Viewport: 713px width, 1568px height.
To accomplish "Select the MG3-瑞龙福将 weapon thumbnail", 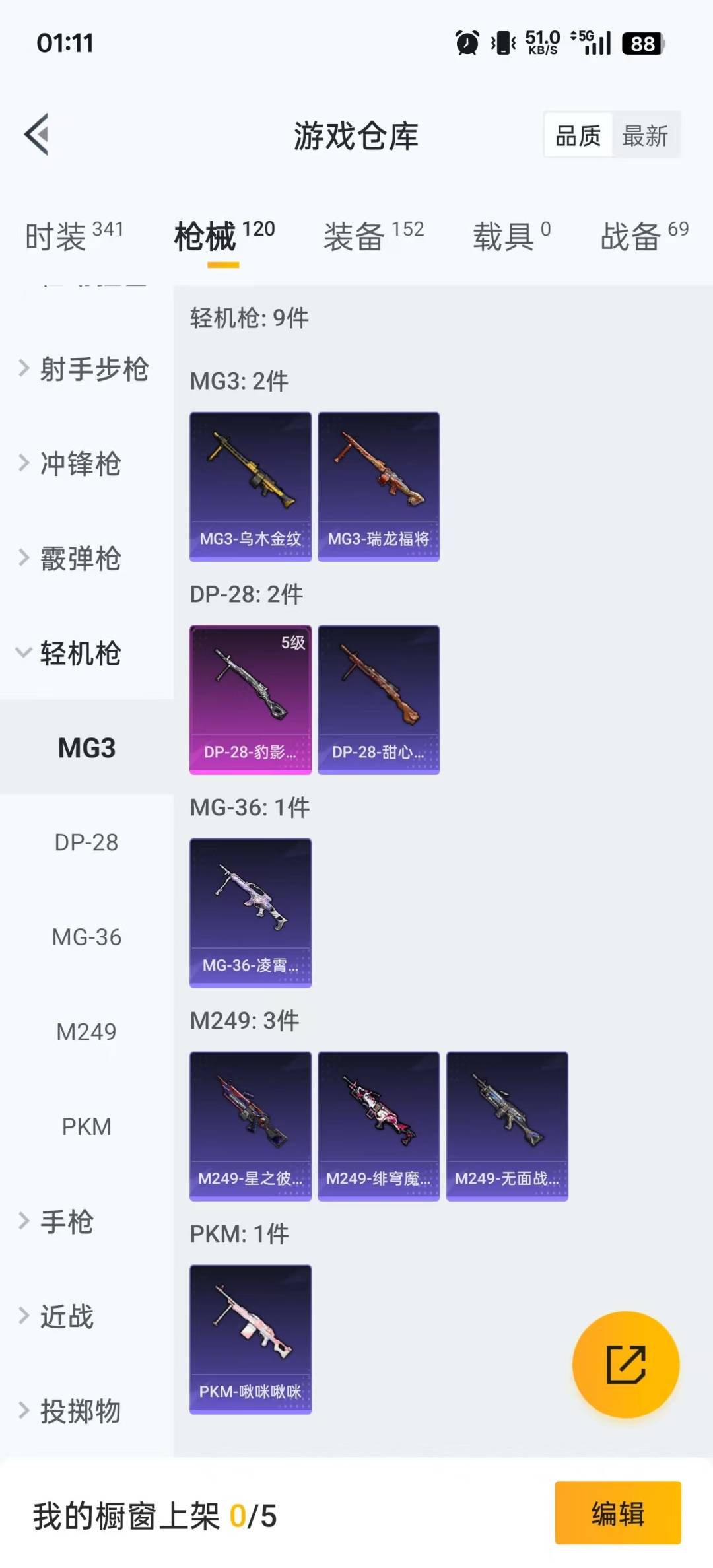I will click(x=378, y=486).
